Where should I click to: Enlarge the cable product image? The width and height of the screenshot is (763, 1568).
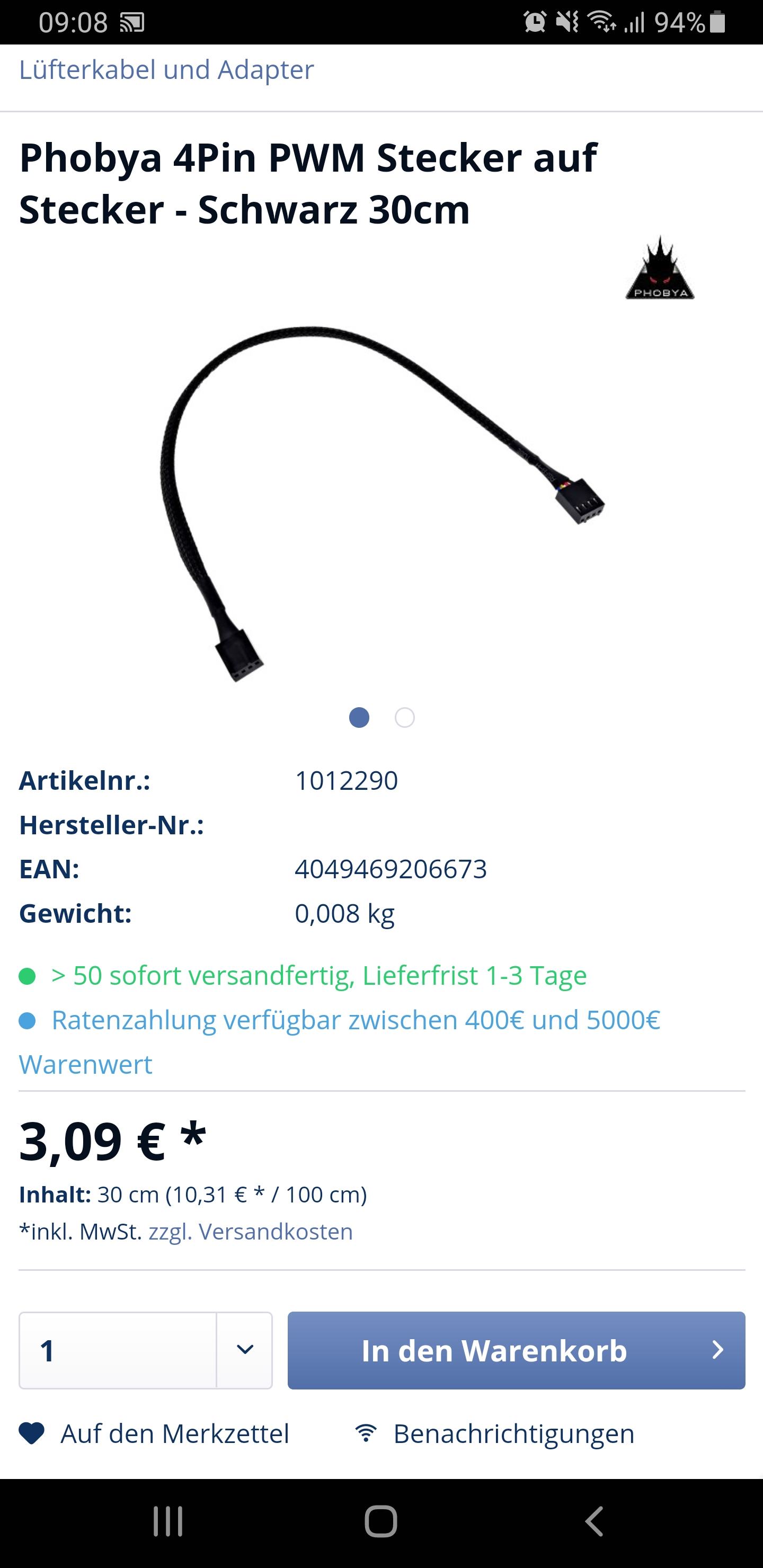coord(381,503)
